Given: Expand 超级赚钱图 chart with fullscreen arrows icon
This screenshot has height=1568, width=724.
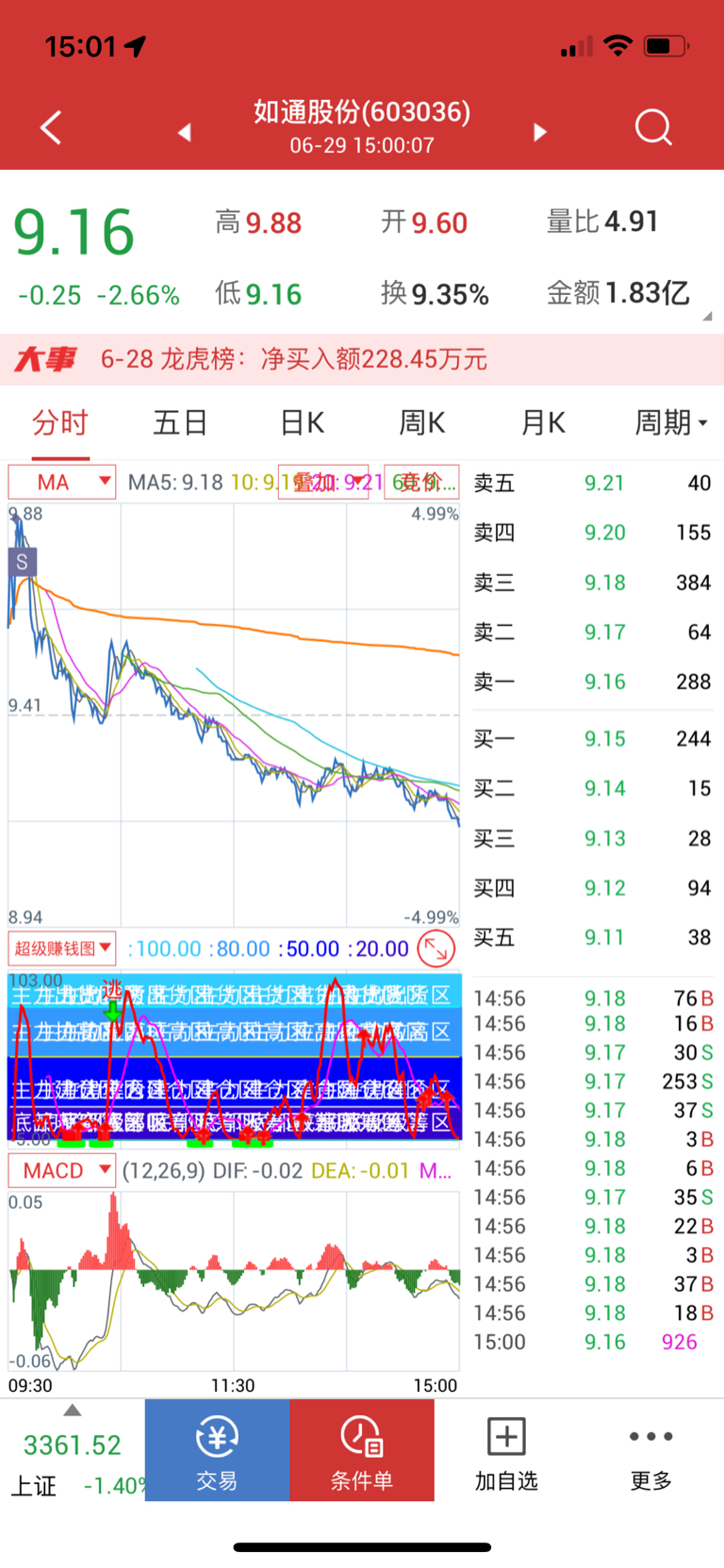Looking at the screenshot, I should [x=434, y=949].
